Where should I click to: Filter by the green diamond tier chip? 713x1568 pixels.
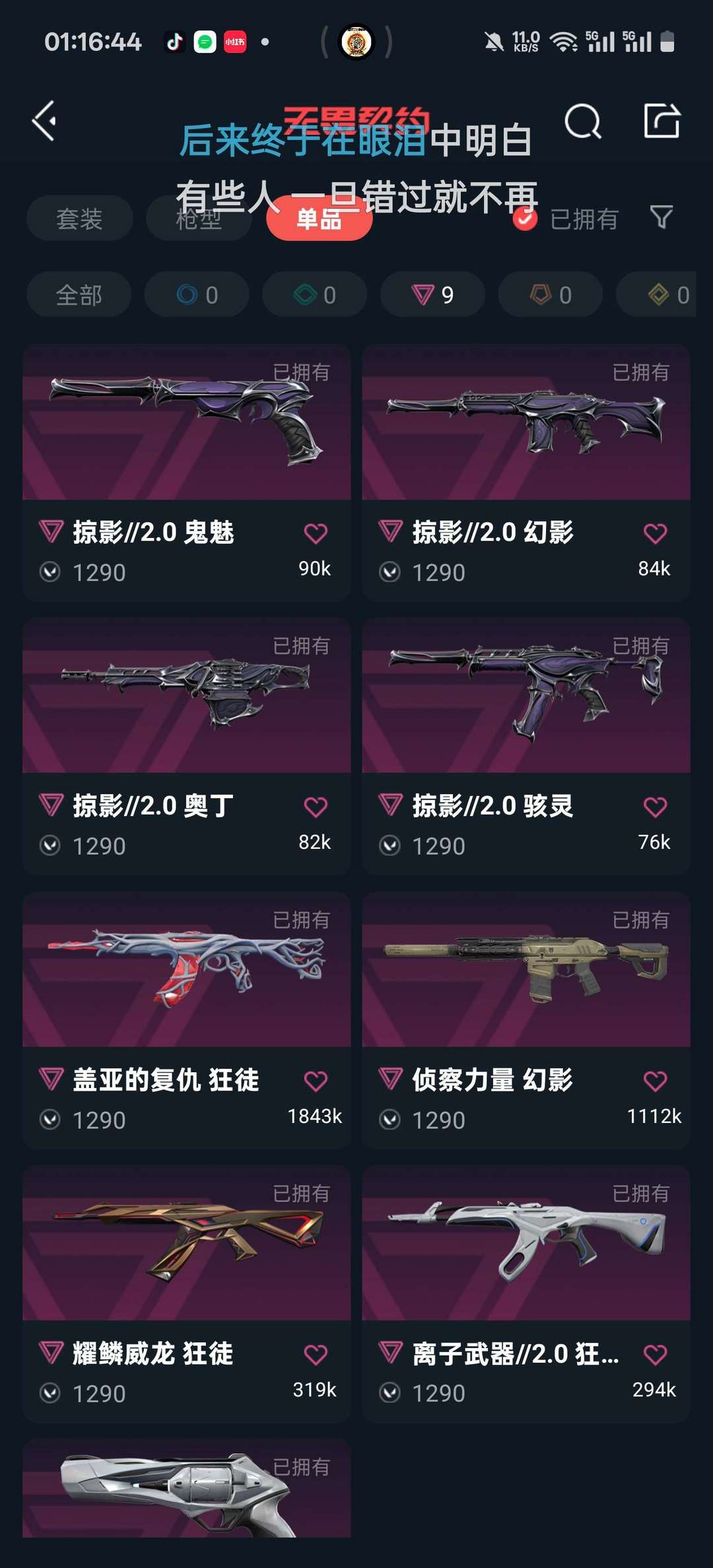click(x=314, y=294)
